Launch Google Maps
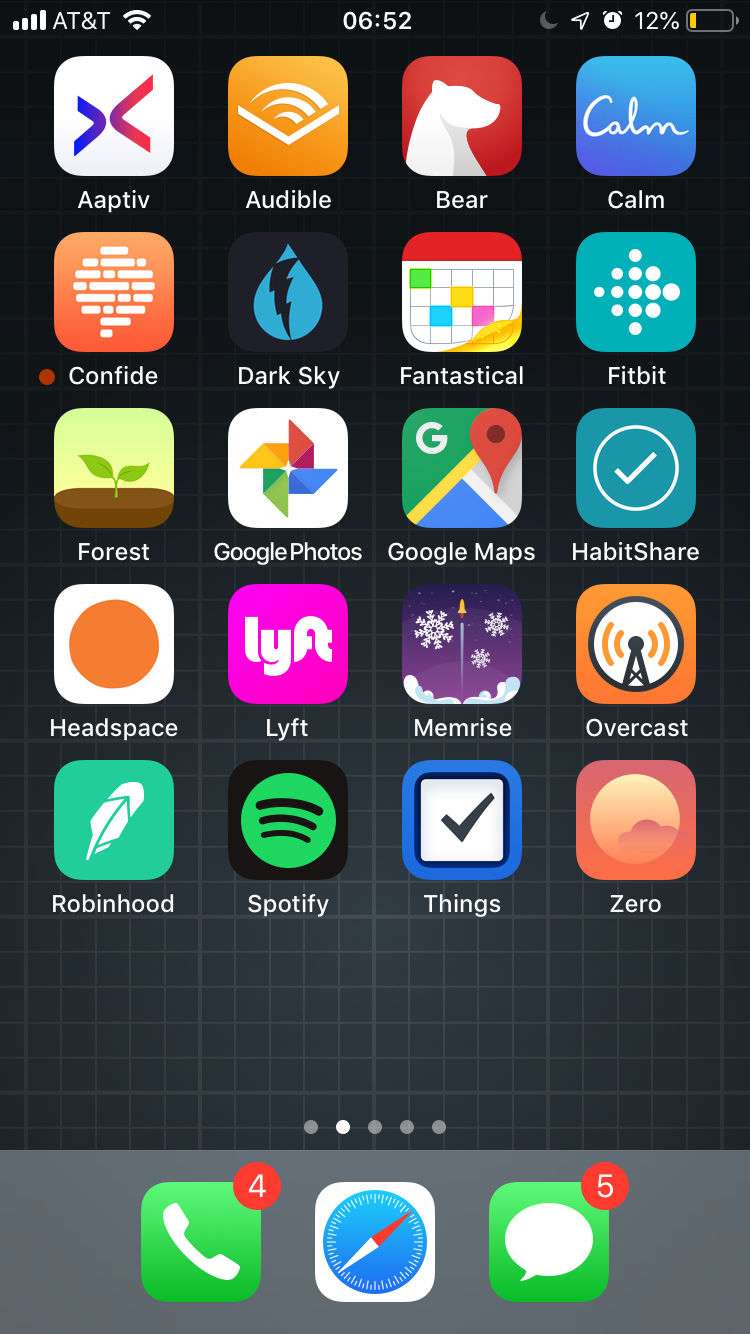 462,468
